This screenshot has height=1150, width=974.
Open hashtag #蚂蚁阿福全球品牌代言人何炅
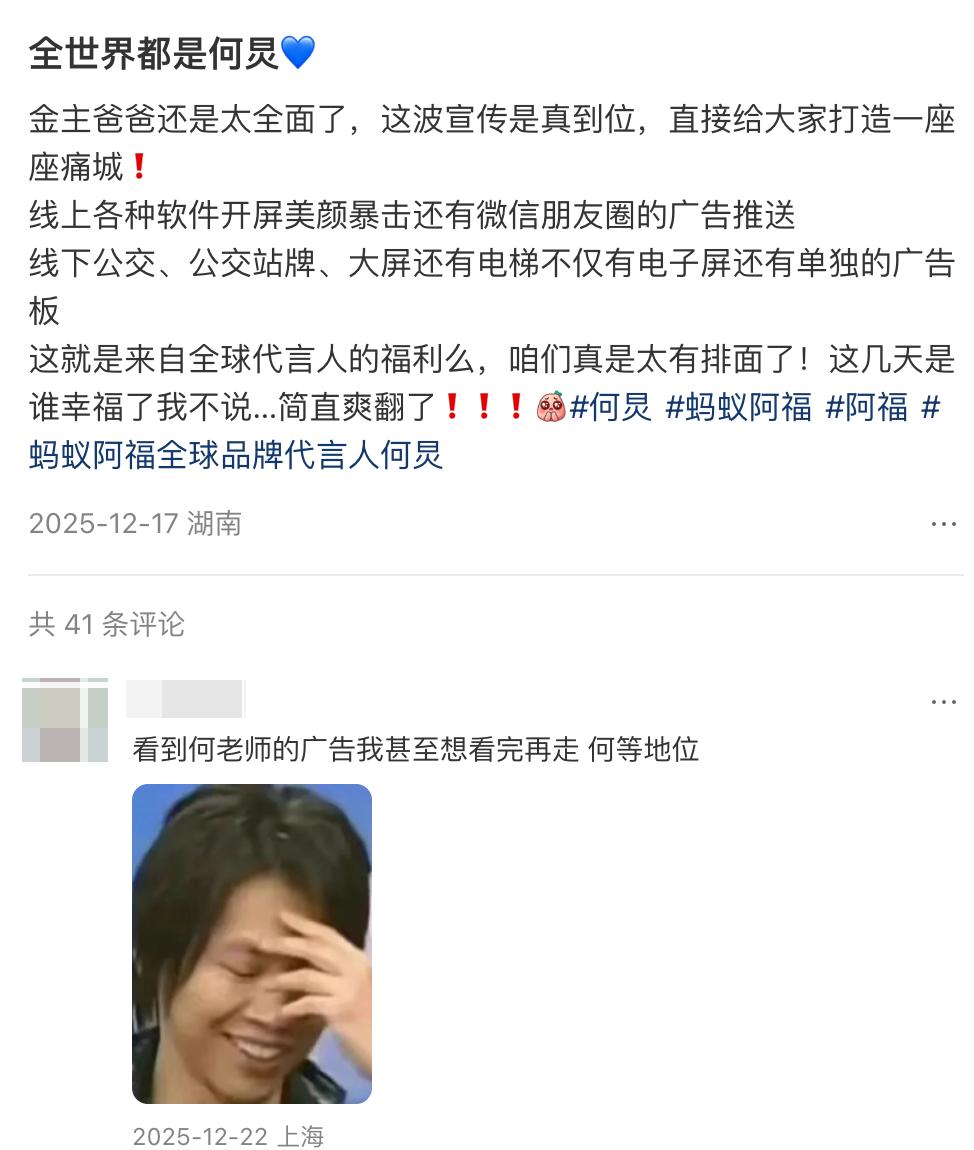pyautogui.click(x=236, y=455)
